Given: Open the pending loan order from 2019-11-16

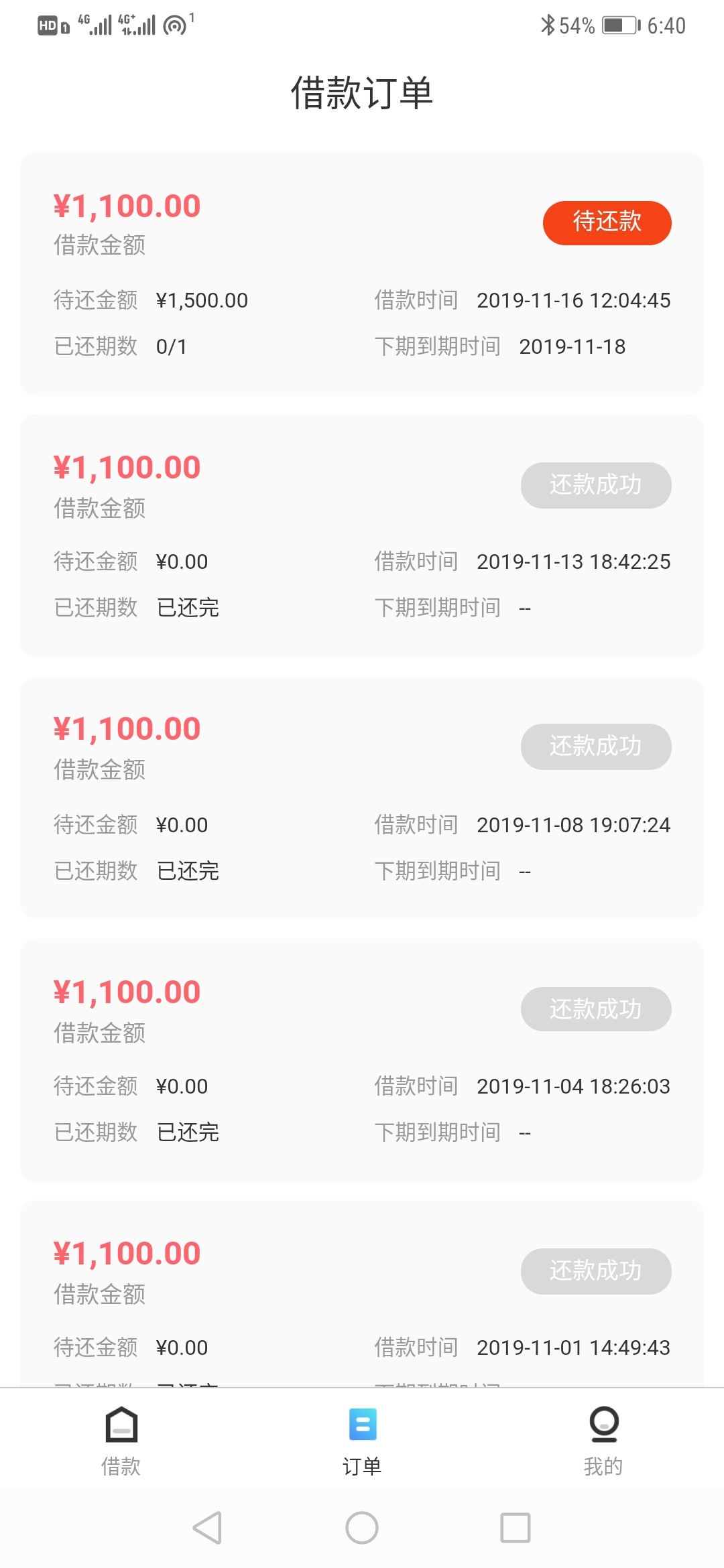Looking at the screenshot, I should [x=362, y=274].
